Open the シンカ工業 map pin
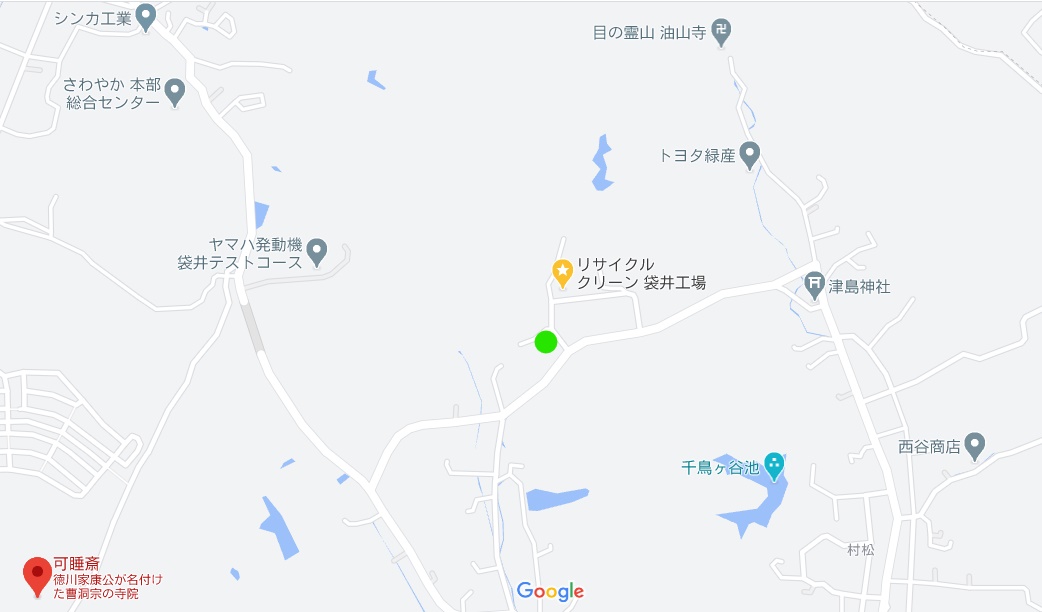The height and width of the screenshot is (612, 1042). point(146,16)
